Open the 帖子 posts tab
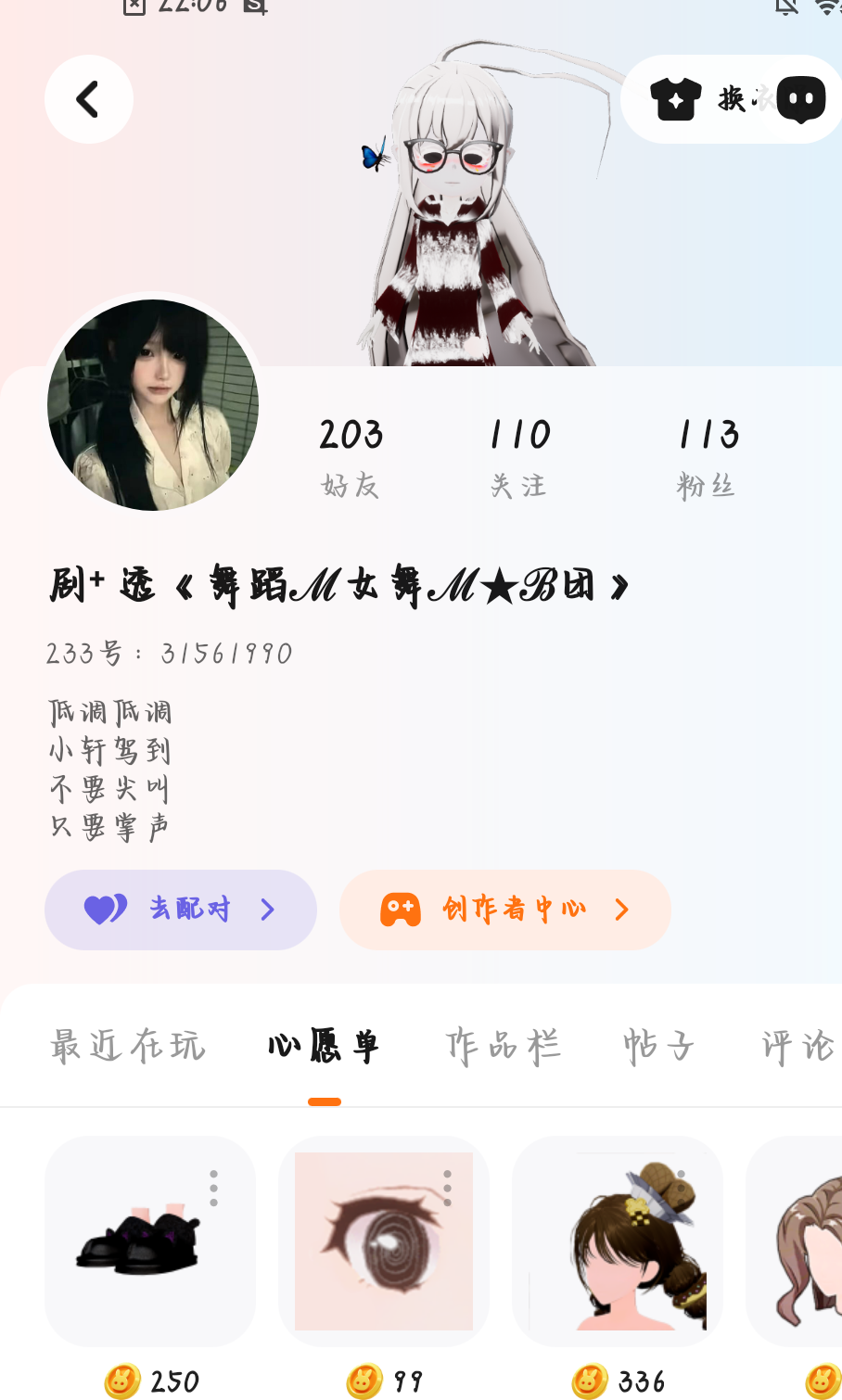 tap(658, 1046)
